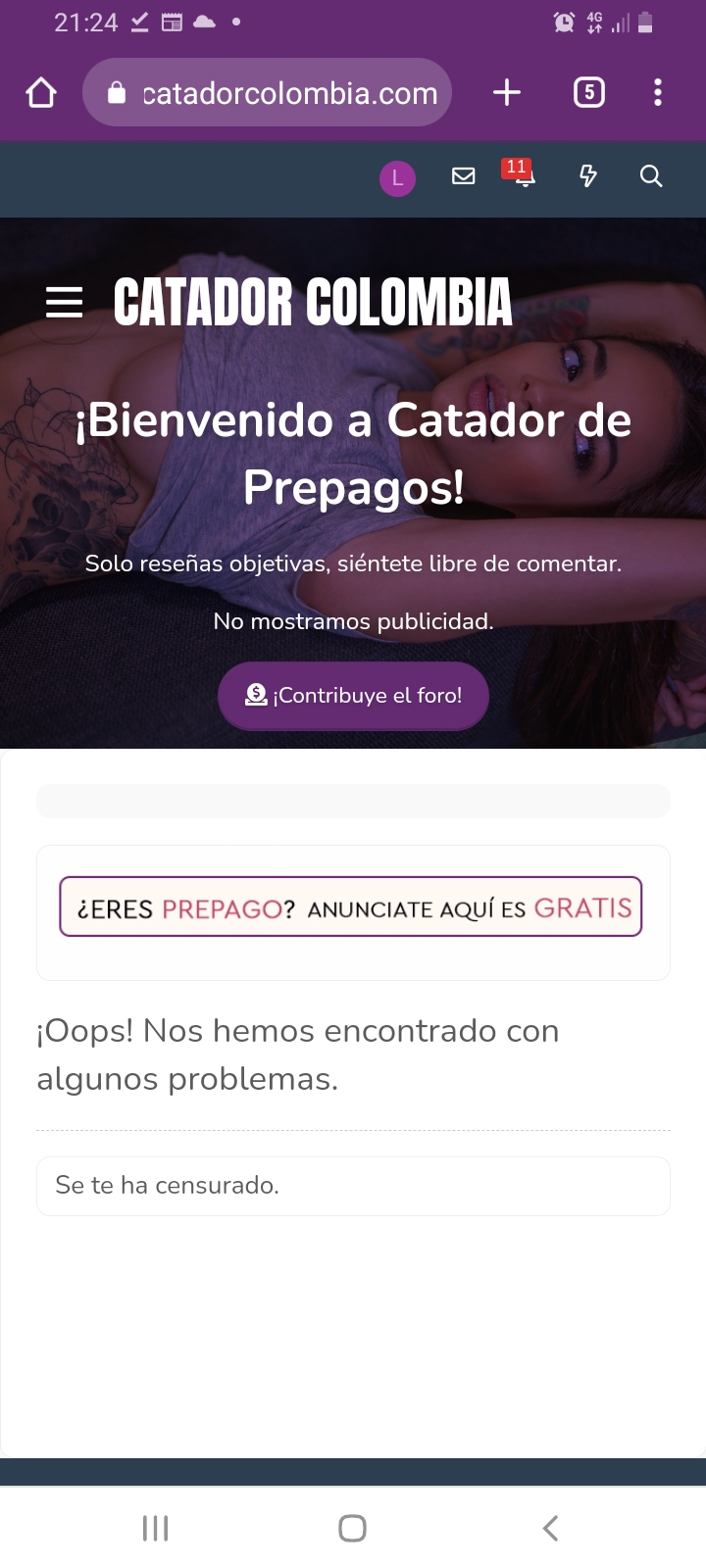Image resolution: width=706 pixels, height=1568 pixels.
Task: Open the ¿Eres prepago? Anunciate aquí banner
Action: tap(351, 906)
